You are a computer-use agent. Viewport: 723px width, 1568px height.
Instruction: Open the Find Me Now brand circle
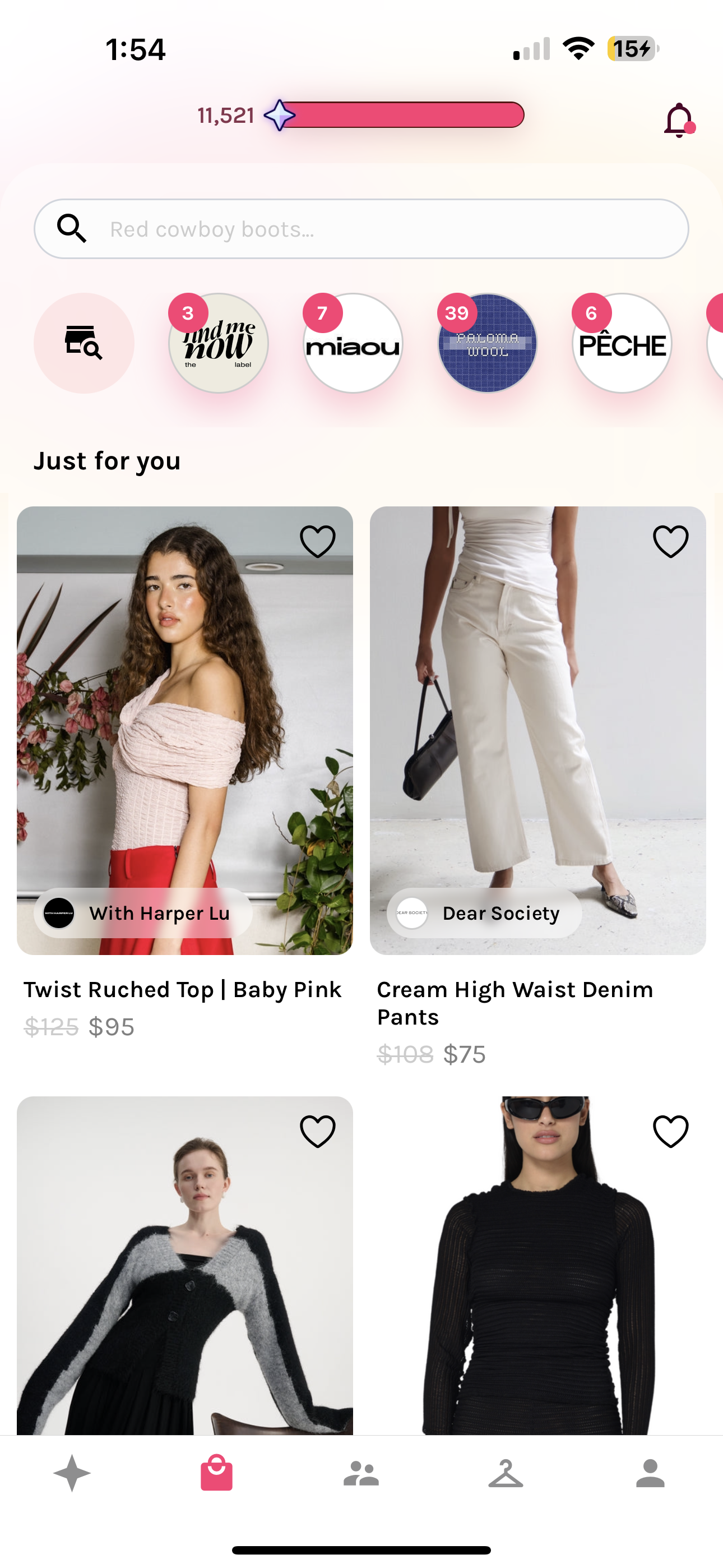[x=219, y=343]
